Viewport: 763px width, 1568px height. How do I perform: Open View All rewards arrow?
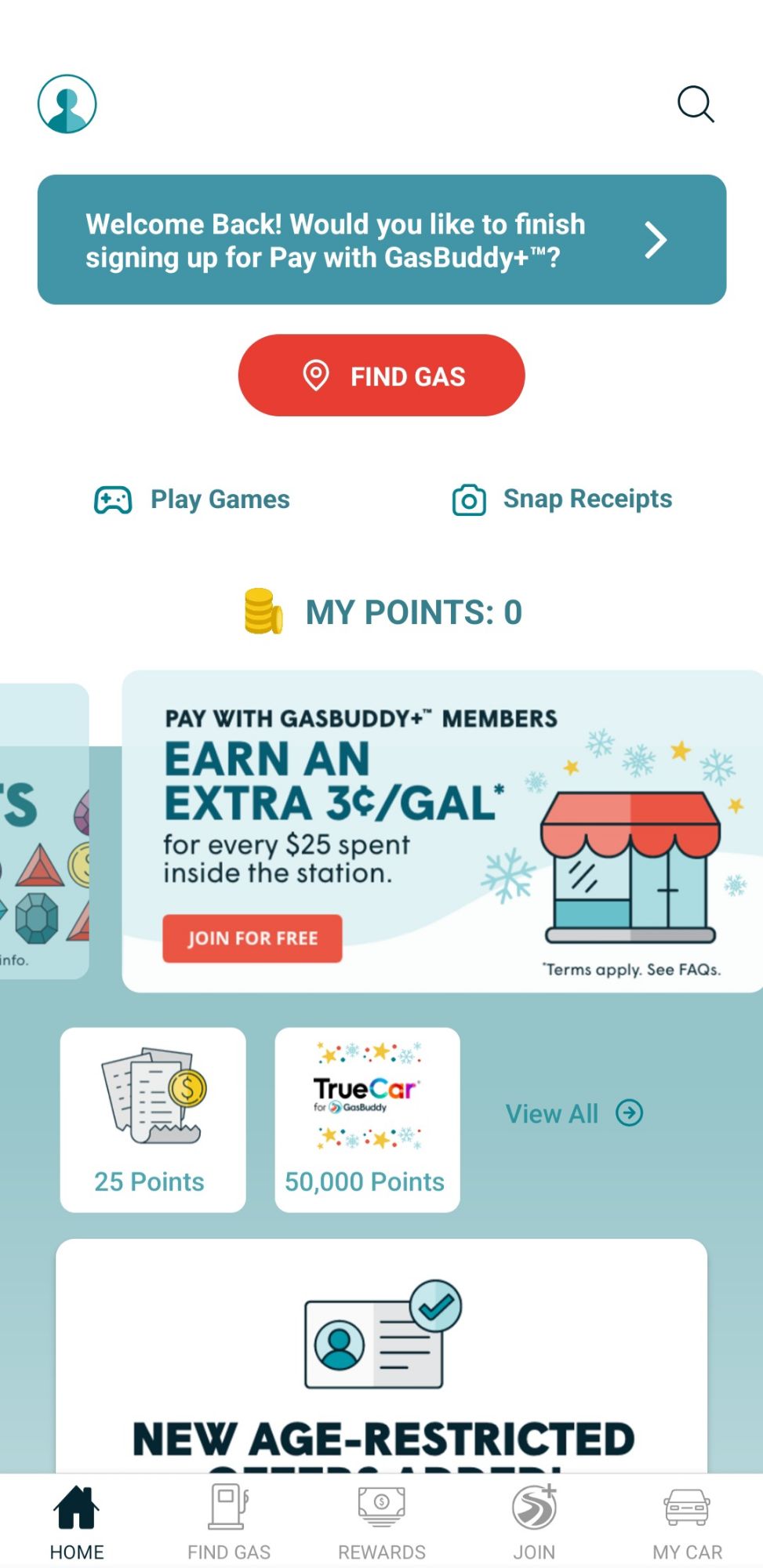tap(628, 1113)
